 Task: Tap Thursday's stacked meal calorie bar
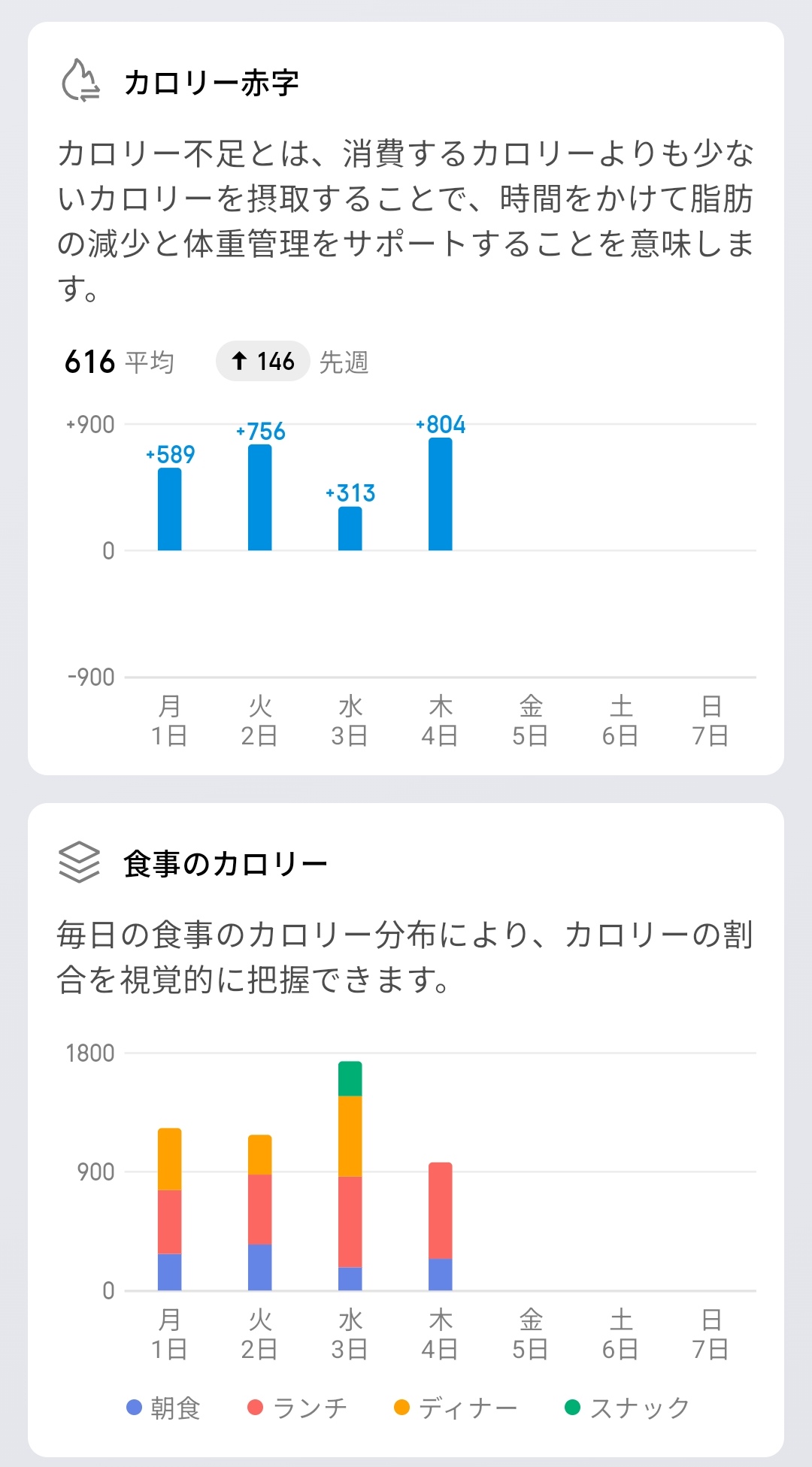440,1226
